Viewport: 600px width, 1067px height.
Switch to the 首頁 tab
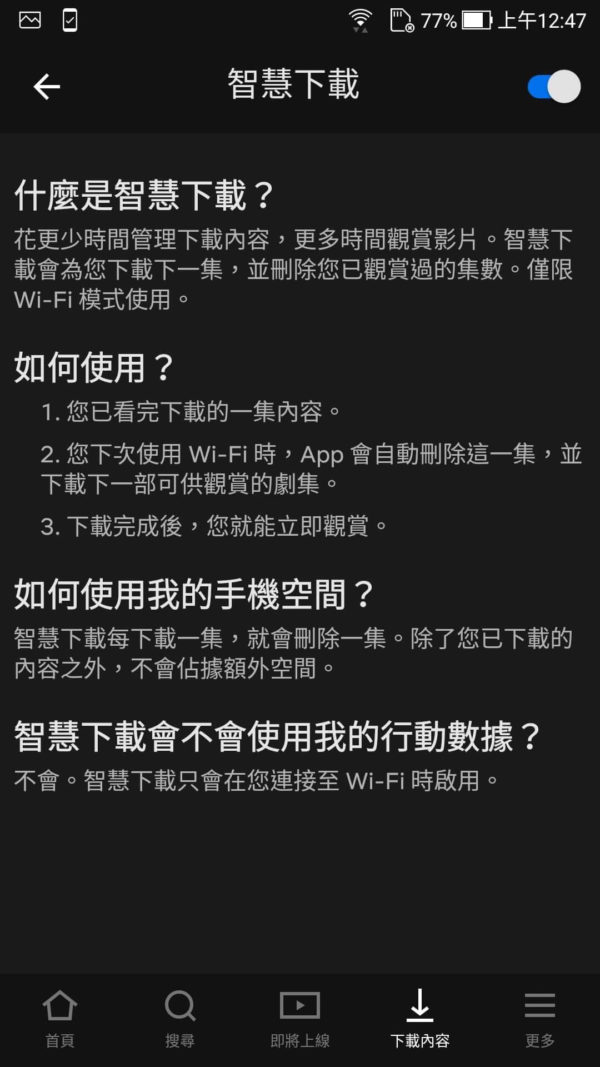click(x=60, y=1018)
